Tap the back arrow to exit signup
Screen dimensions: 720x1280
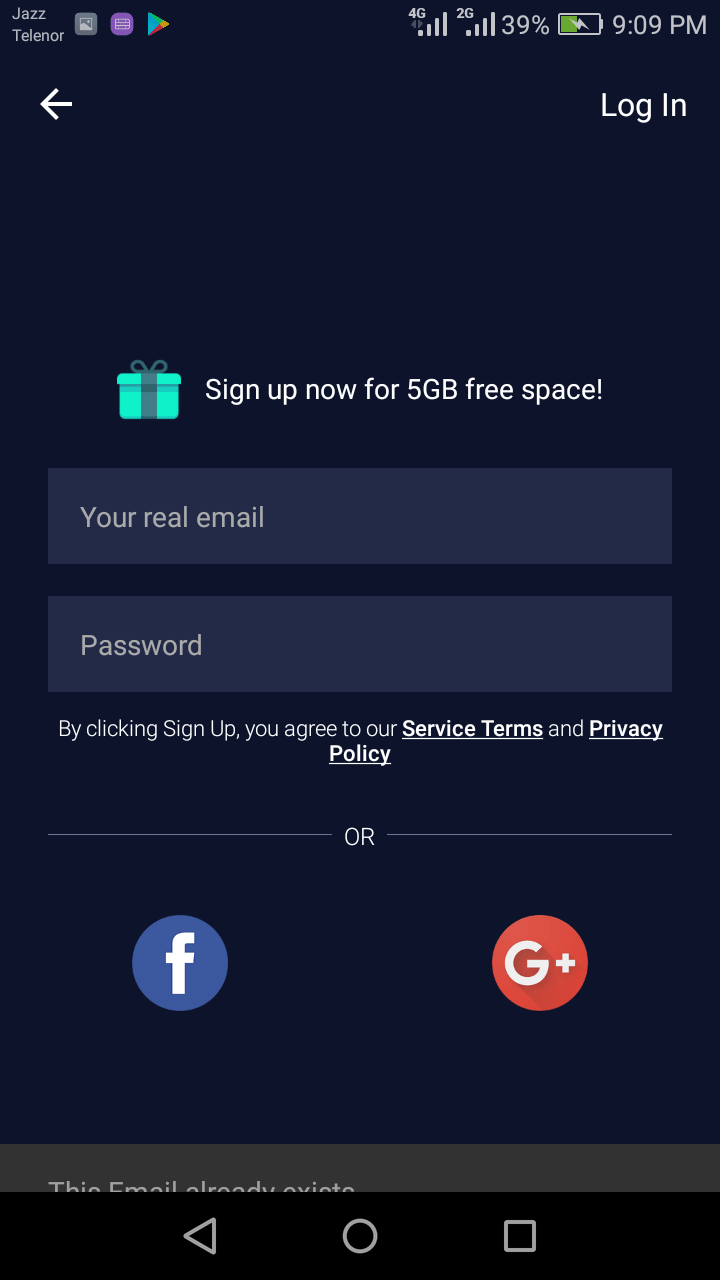55,103
